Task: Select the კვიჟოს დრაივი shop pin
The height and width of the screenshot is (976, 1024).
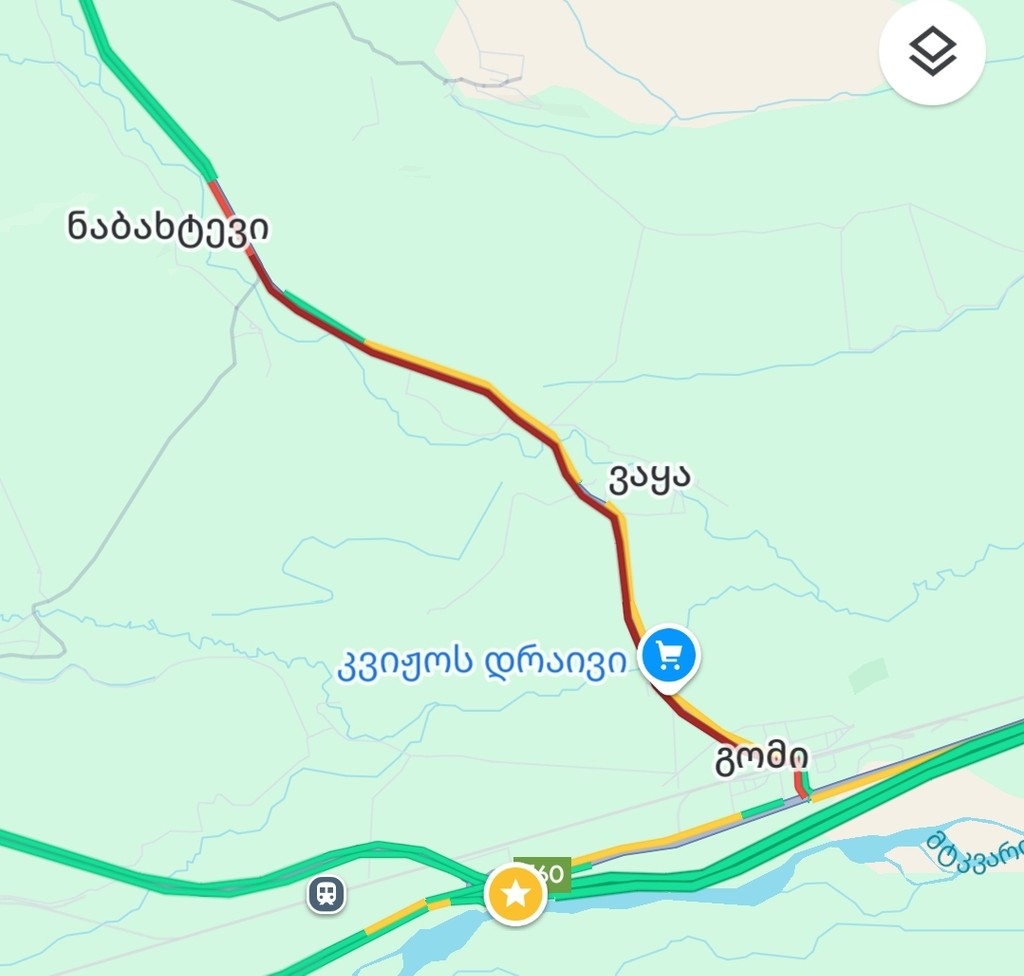Action: tap(669, 656)
